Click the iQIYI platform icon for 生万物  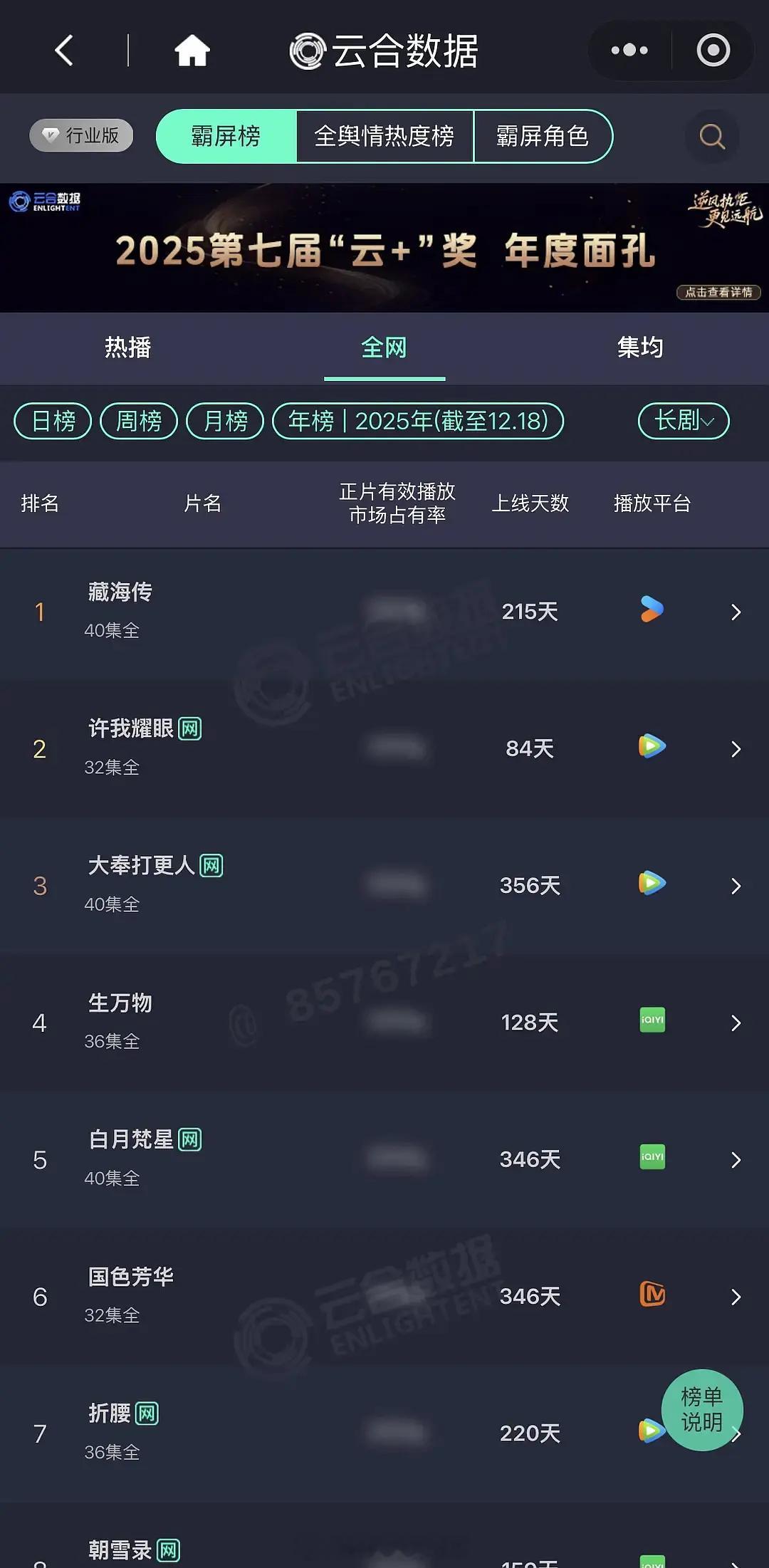click(652, 1021)
